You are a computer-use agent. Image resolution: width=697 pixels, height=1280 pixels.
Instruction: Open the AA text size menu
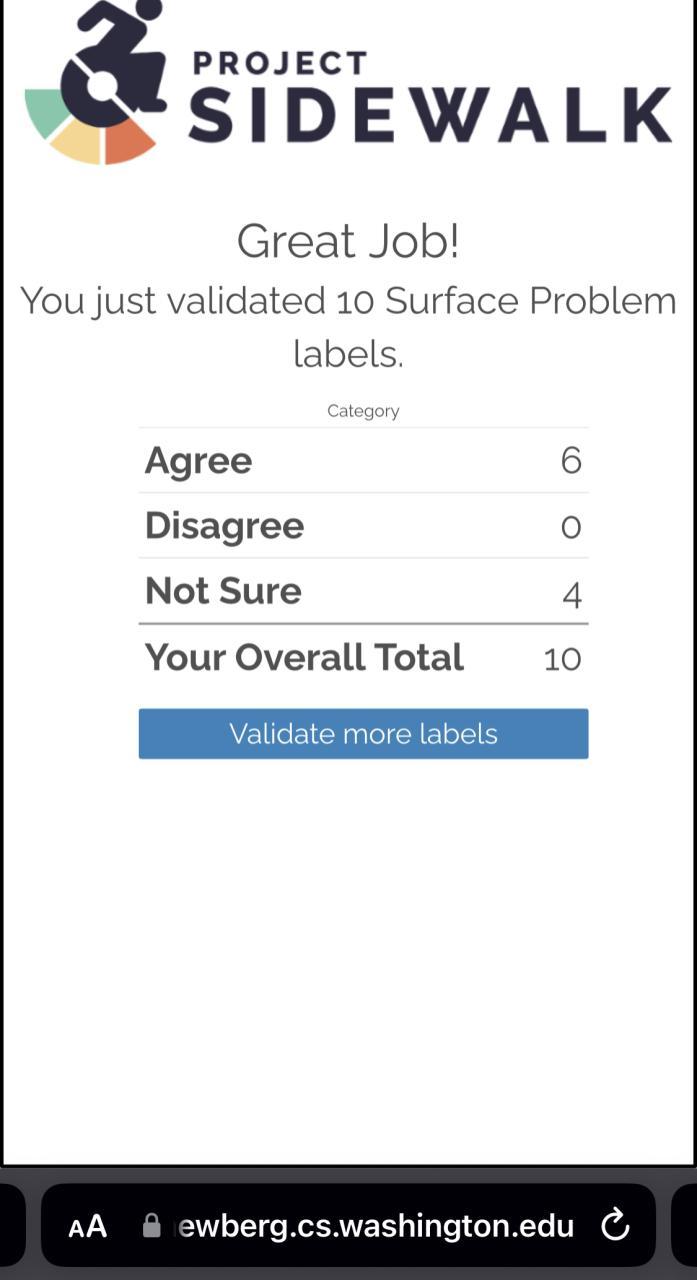(x=88, y=1226)
